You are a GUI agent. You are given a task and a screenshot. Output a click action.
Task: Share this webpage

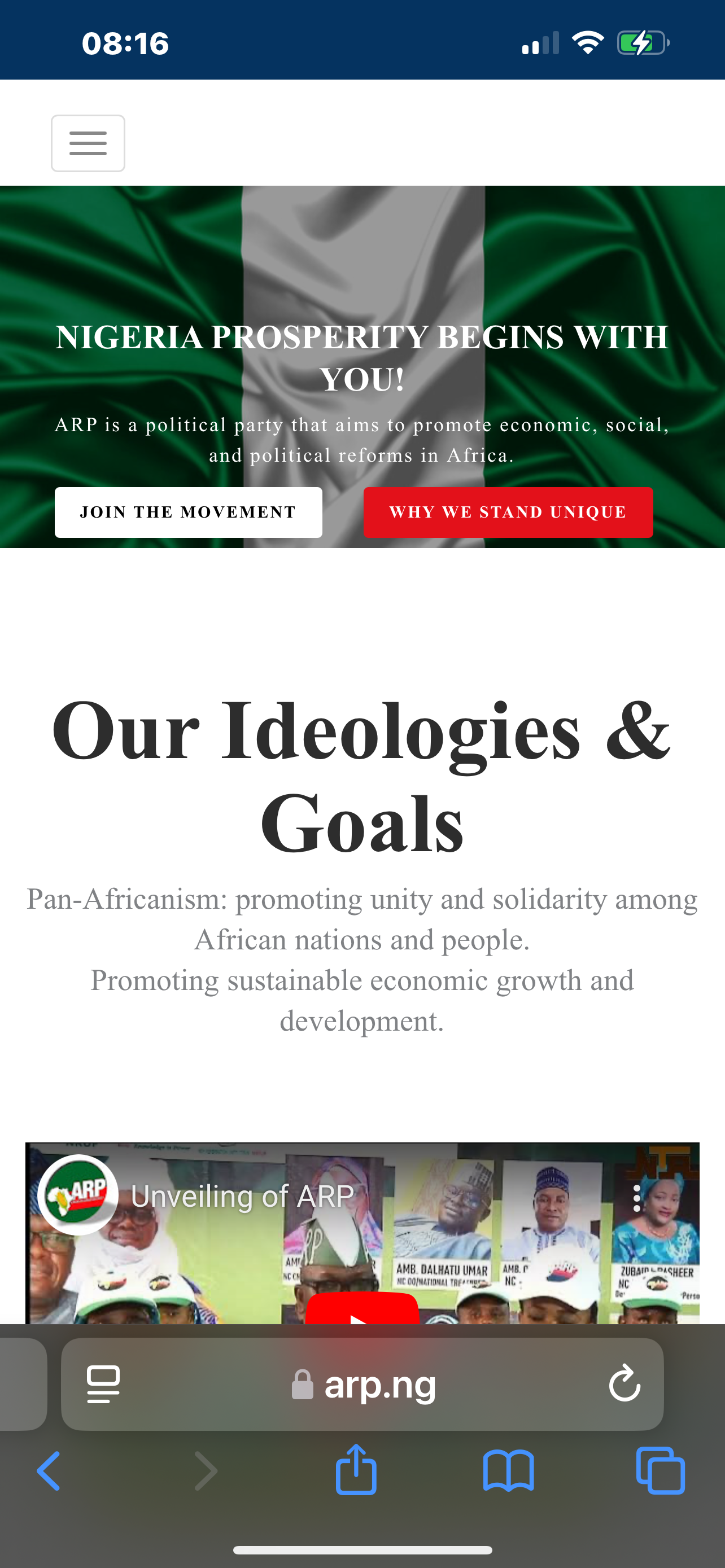356,1469
